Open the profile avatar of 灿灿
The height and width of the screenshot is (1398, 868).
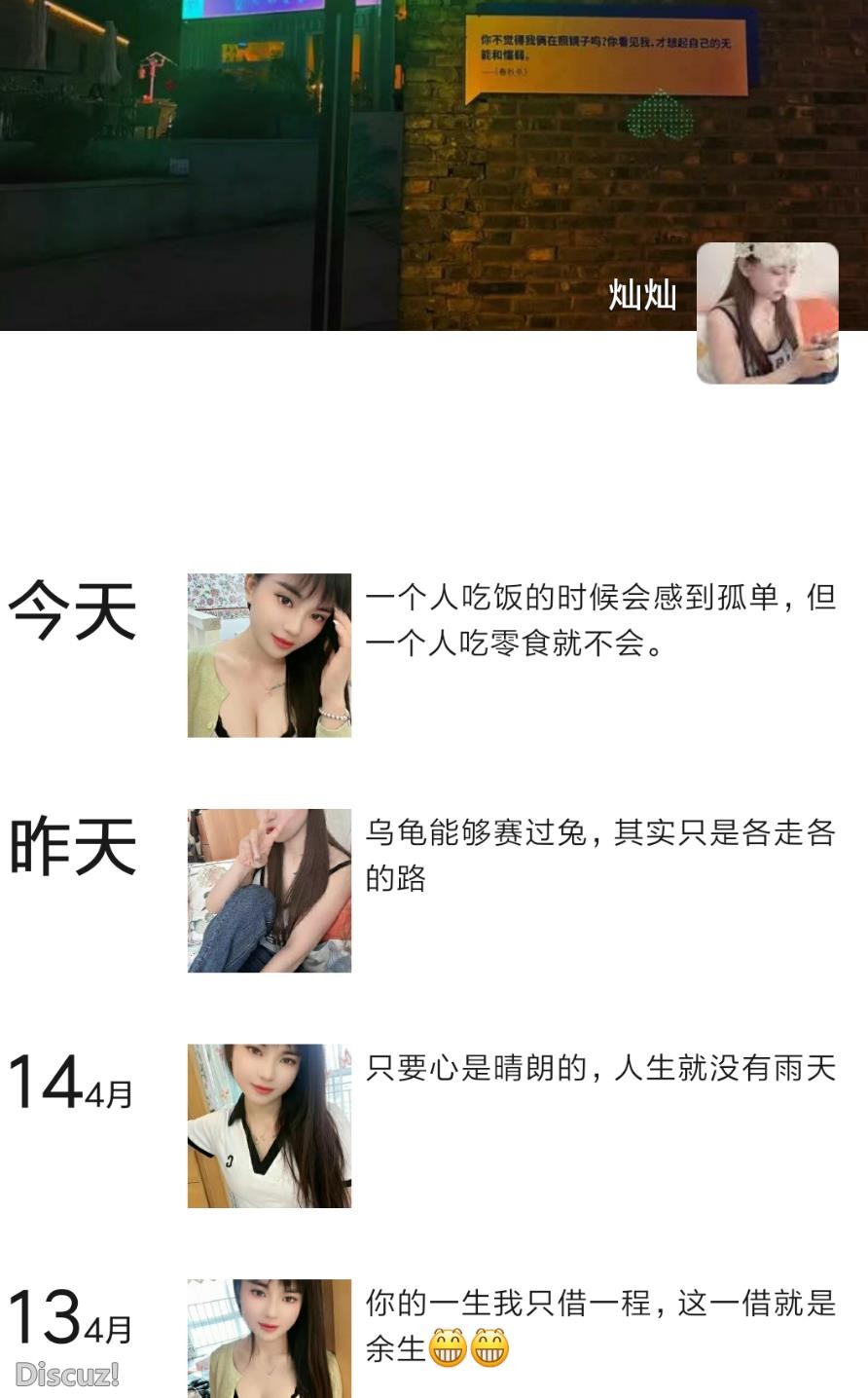(x=768, y=314)
